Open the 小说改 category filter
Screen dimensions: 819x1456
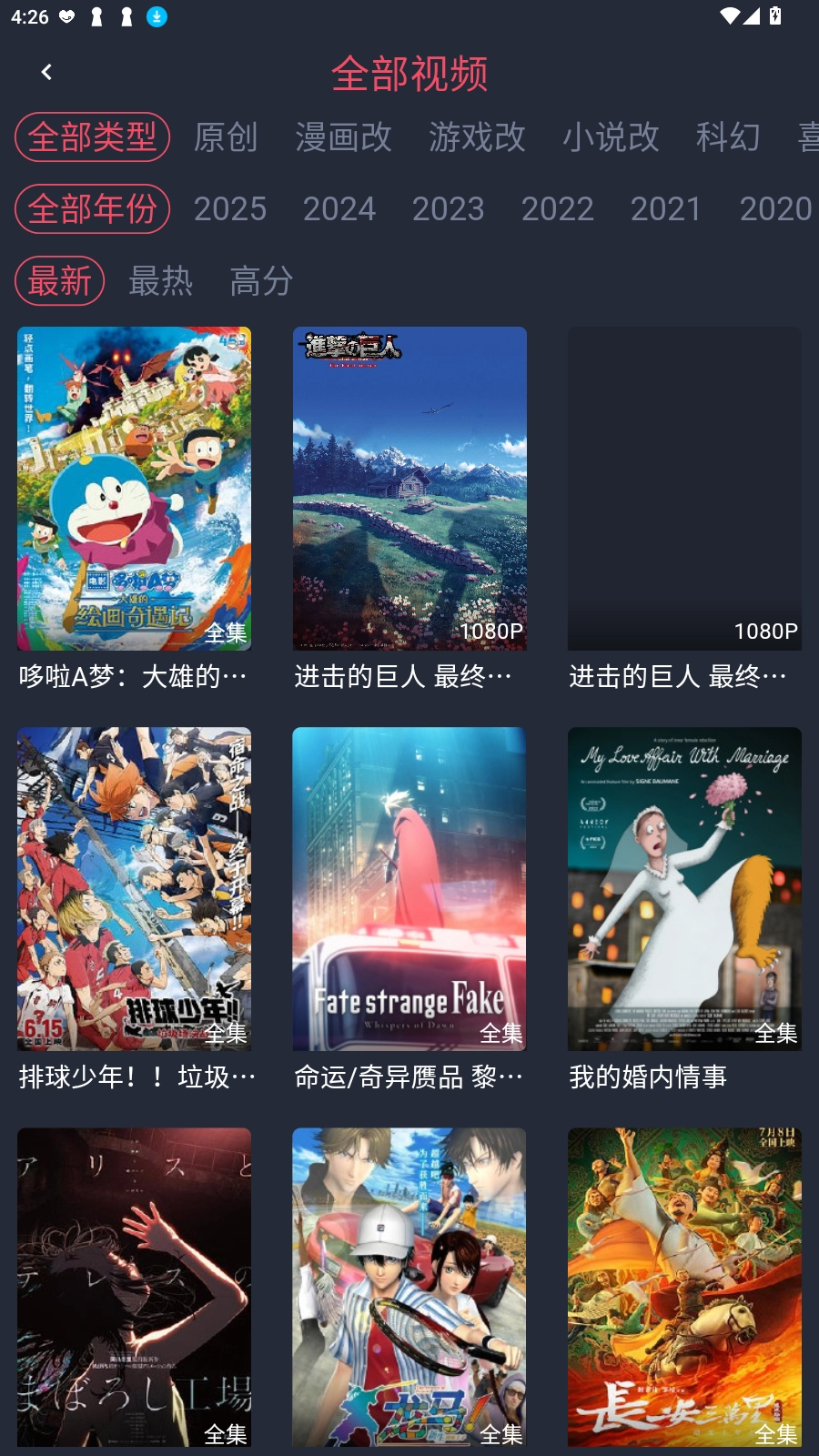pyautogui.click(x=611, y=137)
